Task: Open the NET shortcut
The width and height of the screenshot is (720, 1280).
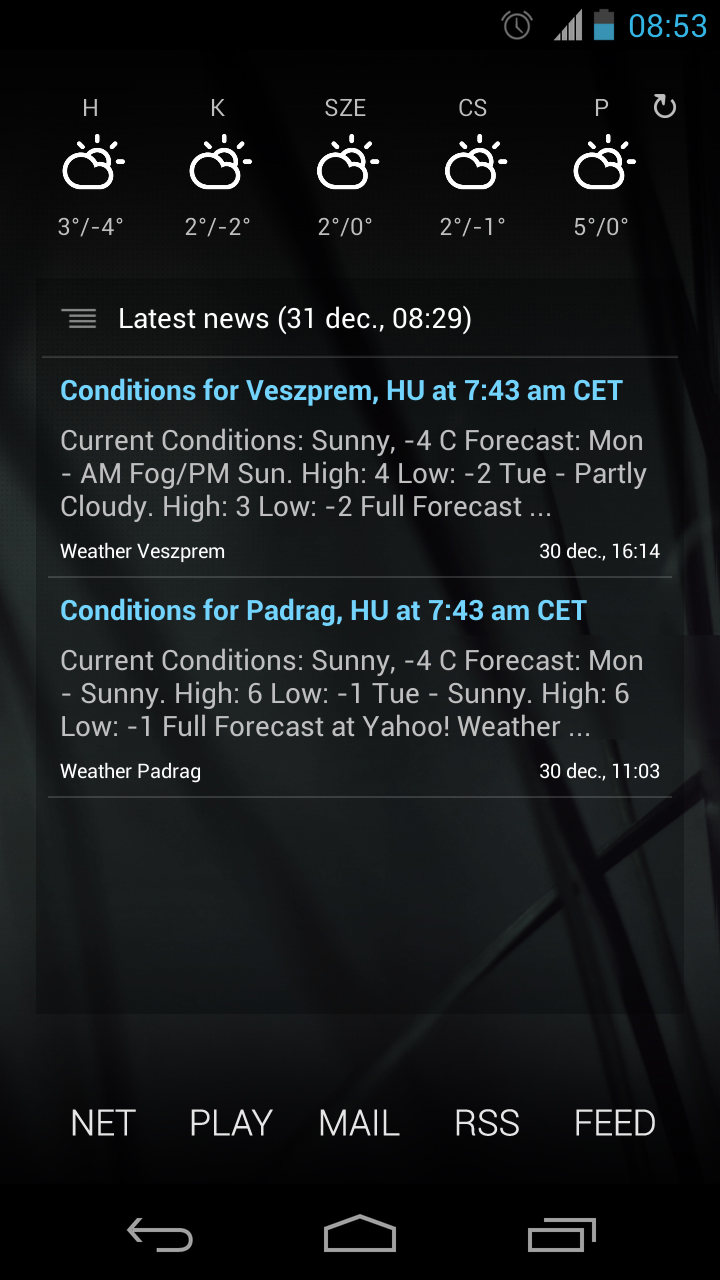Action: pyautogui.click(x=103, y=1123)
